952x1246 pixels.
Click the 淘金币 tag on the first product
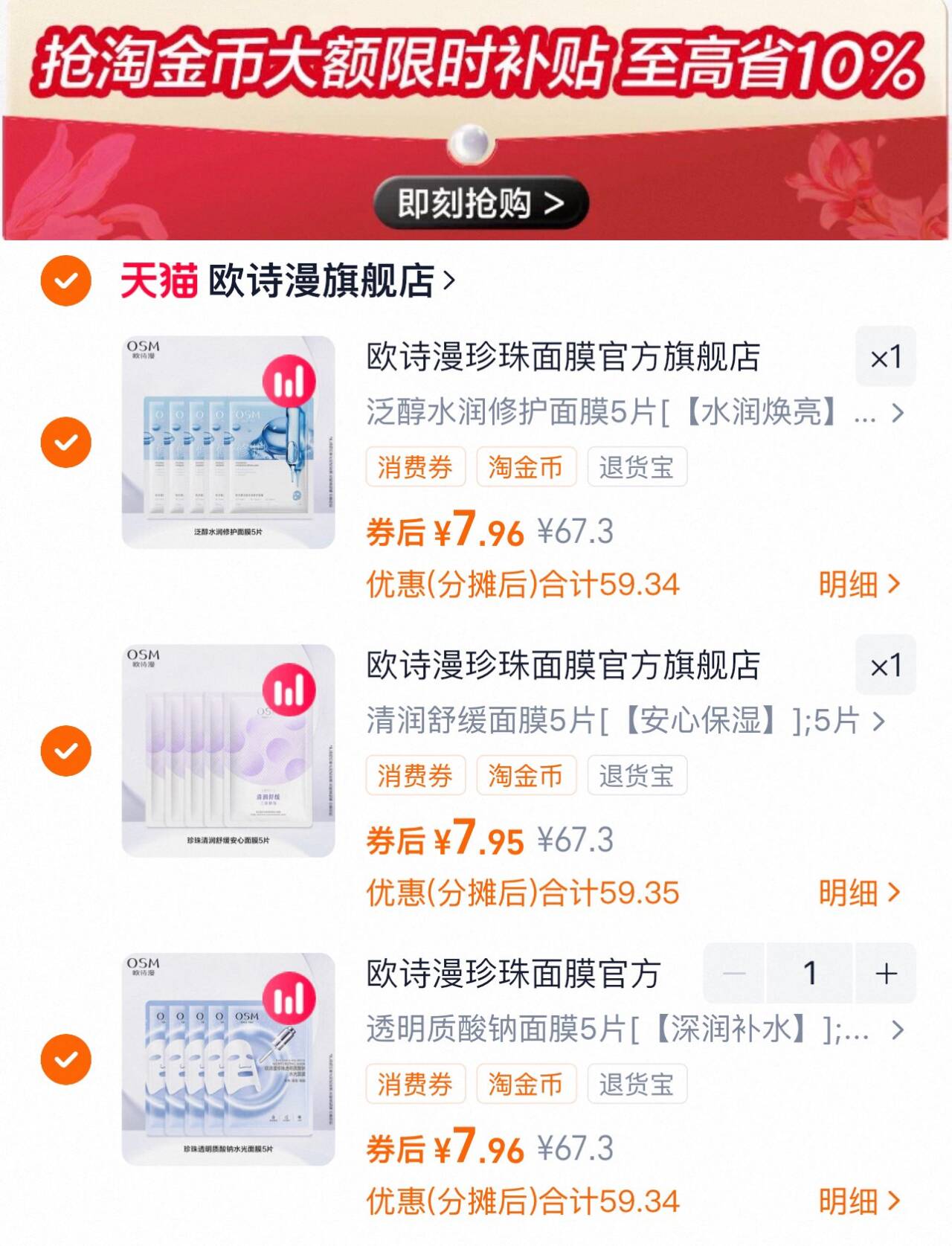point(527,467)
